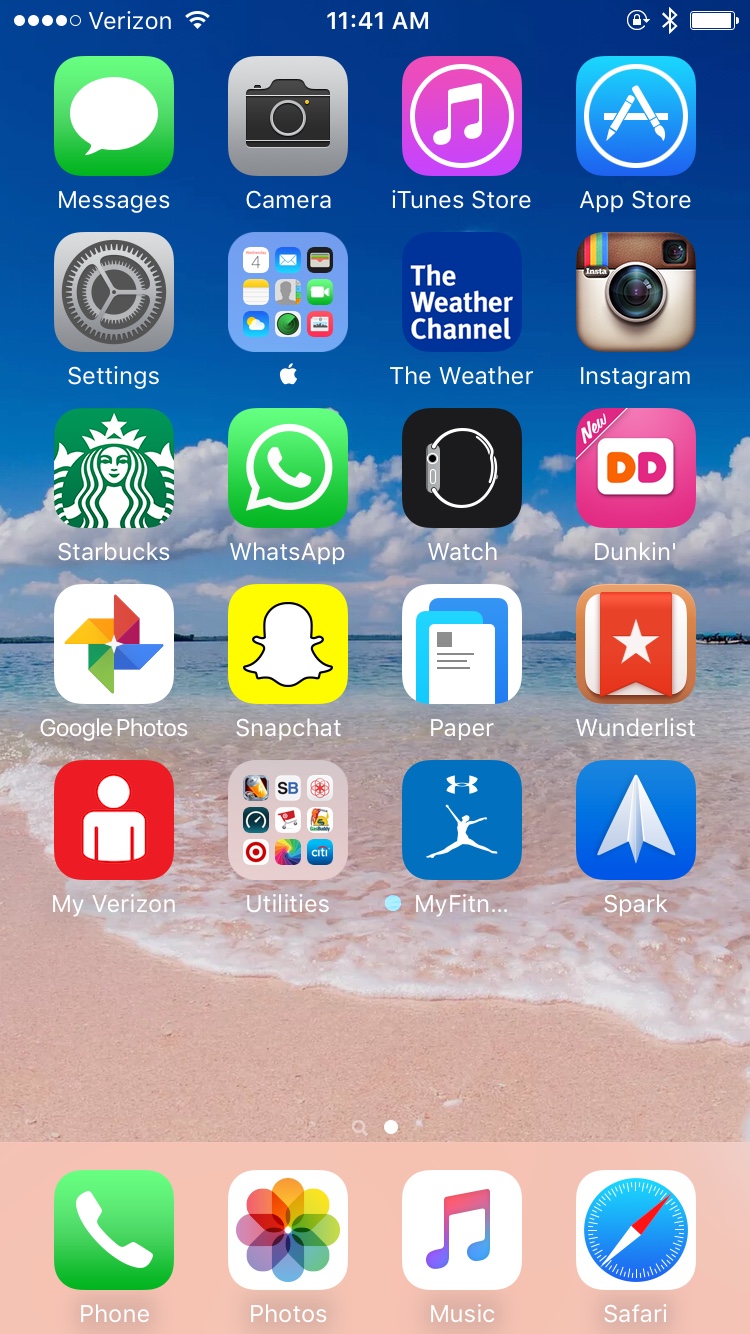Open the Watch app
This screenshot has width=750, height=1334.
tap(462, 468)
